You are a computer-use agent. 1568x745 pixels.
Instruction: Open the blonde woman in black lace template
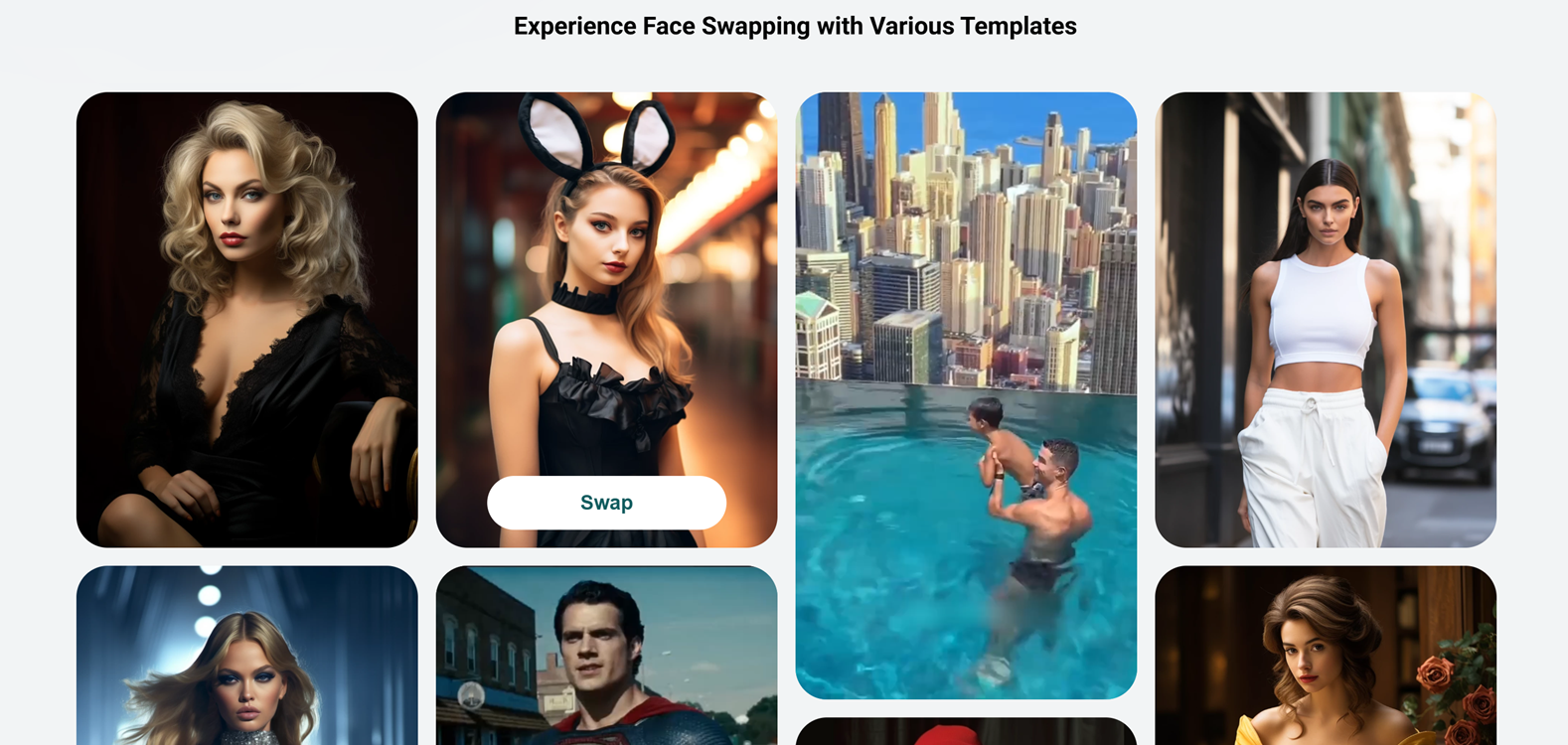click(246, 319)
